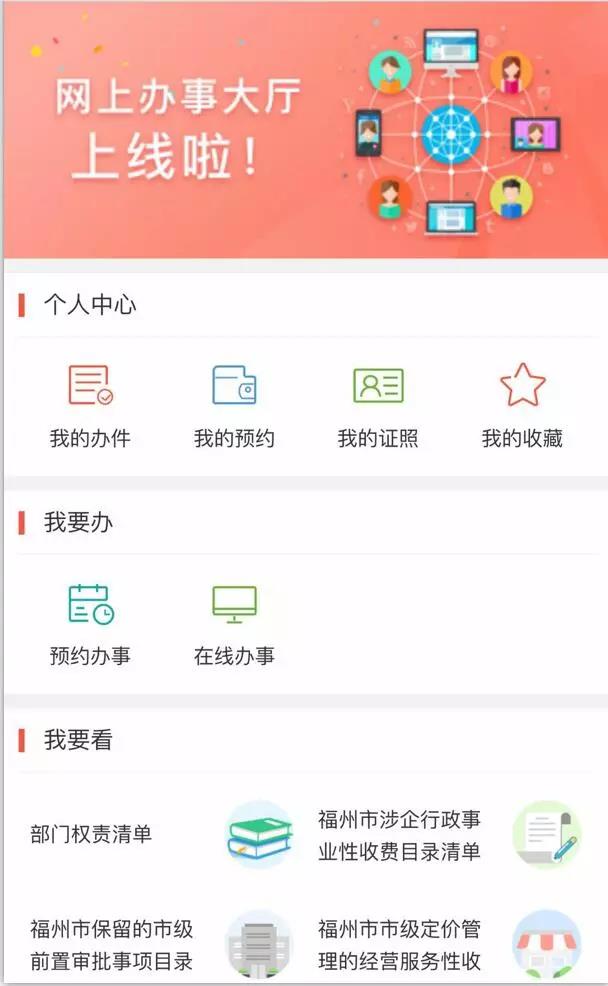Open 福州市涉企行政事业性收费目录清单
The image size is (608, 986).
point(440,836)
